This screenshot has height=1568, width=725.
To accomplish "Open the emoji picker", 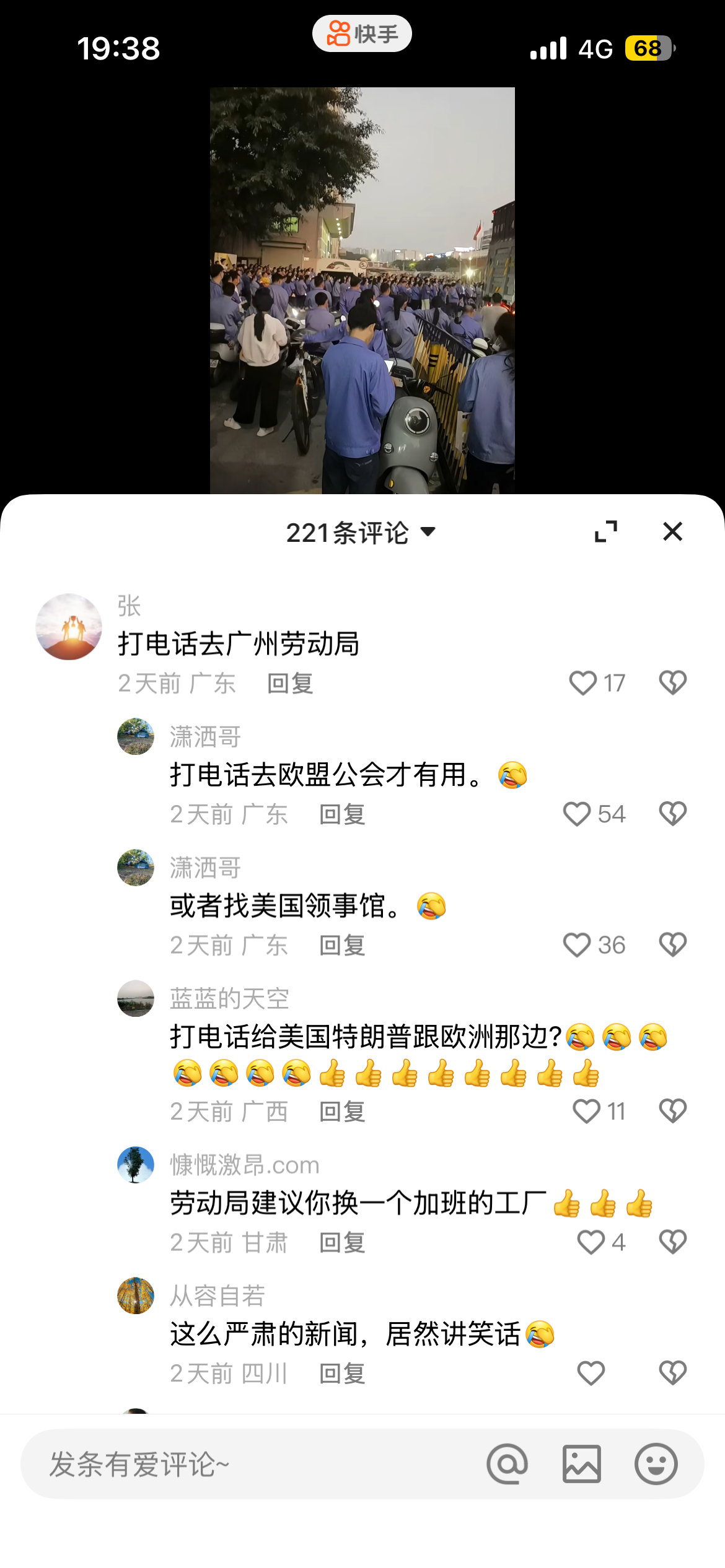I will pyautogui.click(x=656, y=1465).
